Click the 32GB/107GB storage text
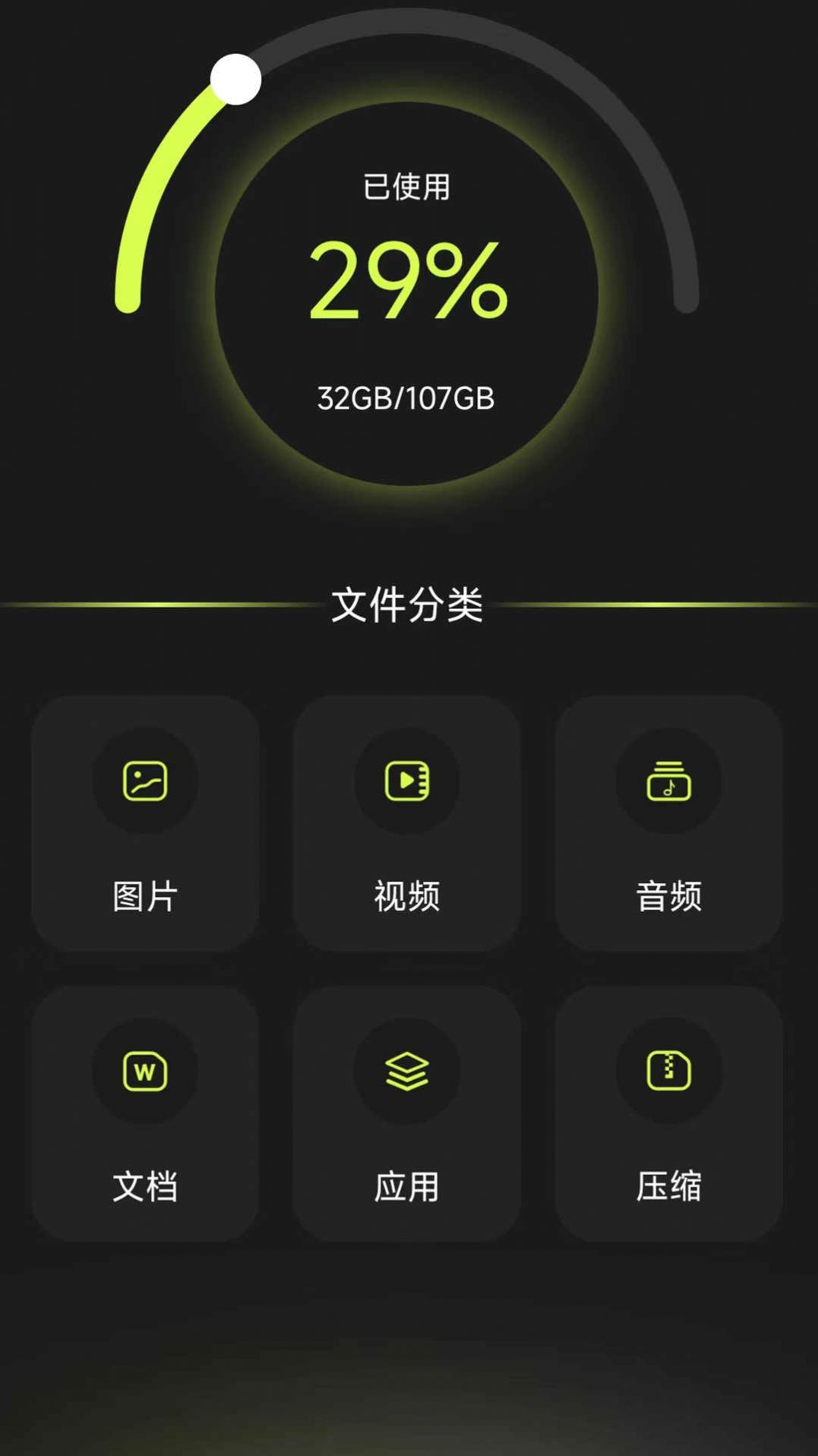Image resolution: width=818 pixels, height=1456 pixels. (406, 396)
